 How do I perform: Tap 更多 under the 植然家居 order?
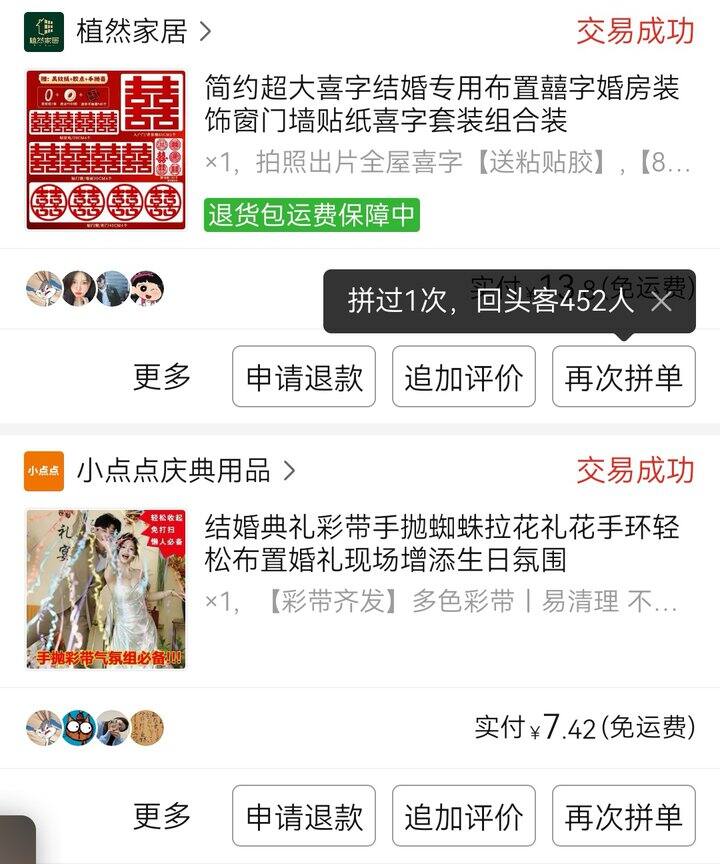click(x=162, y=377)
